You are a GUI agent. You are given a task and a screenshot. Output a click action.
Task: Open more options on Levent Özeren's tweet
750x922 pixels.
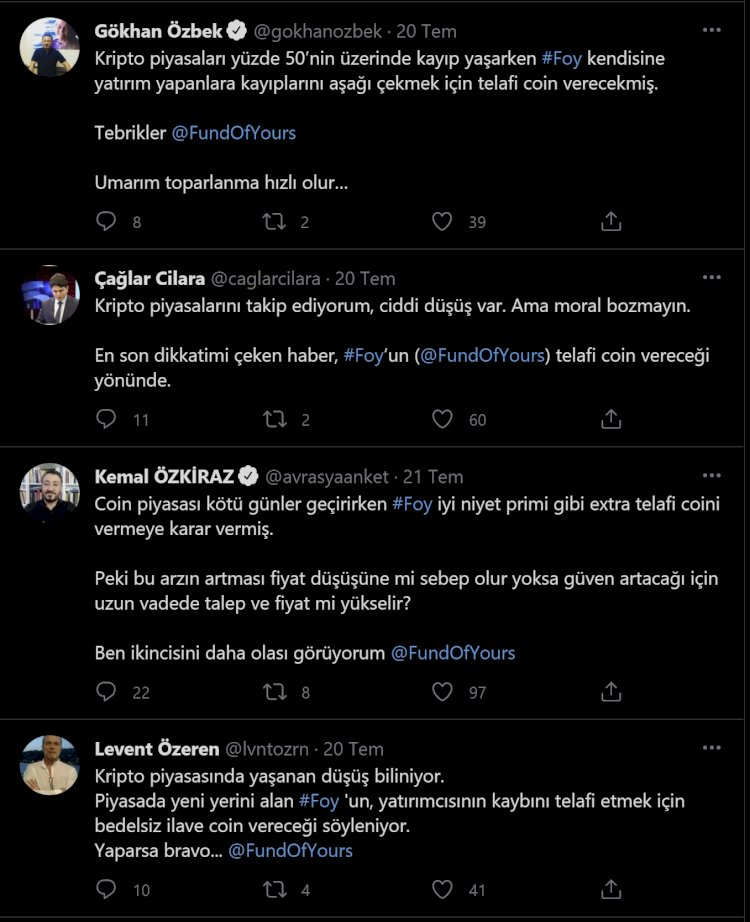[711, 748]
